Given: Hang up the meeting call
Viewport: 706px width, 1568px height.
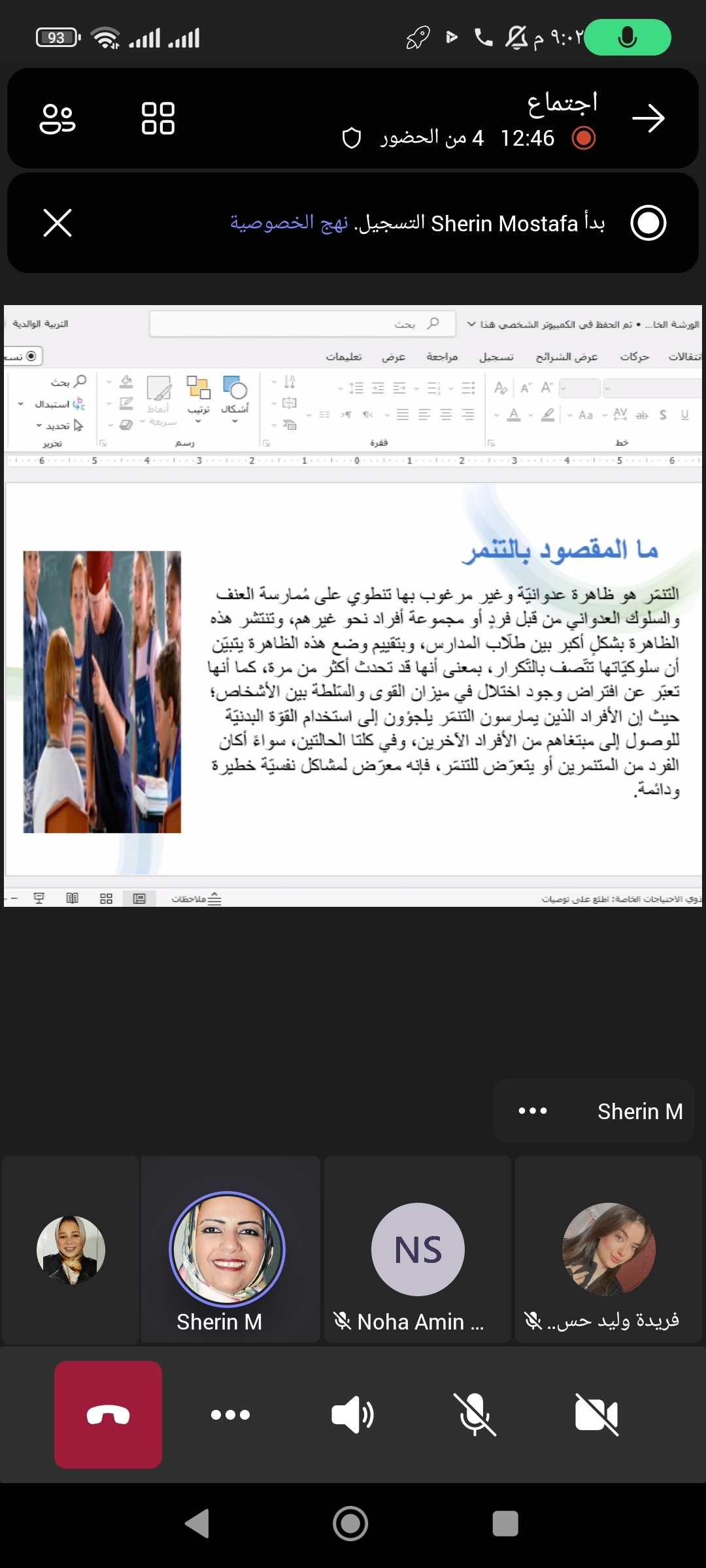Looking at the screenshot, I should [108, 1414].
